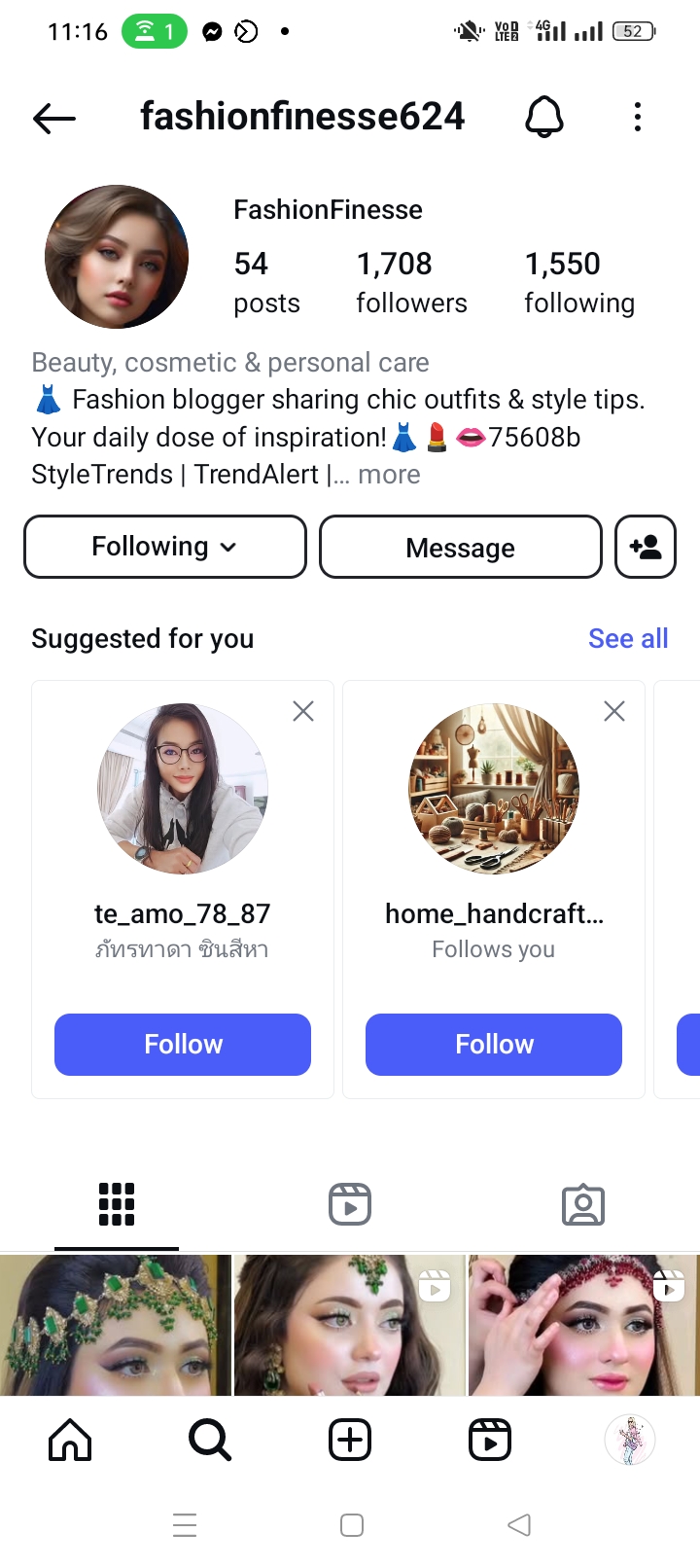Expand the bio with the more link

tap(389, 475)
